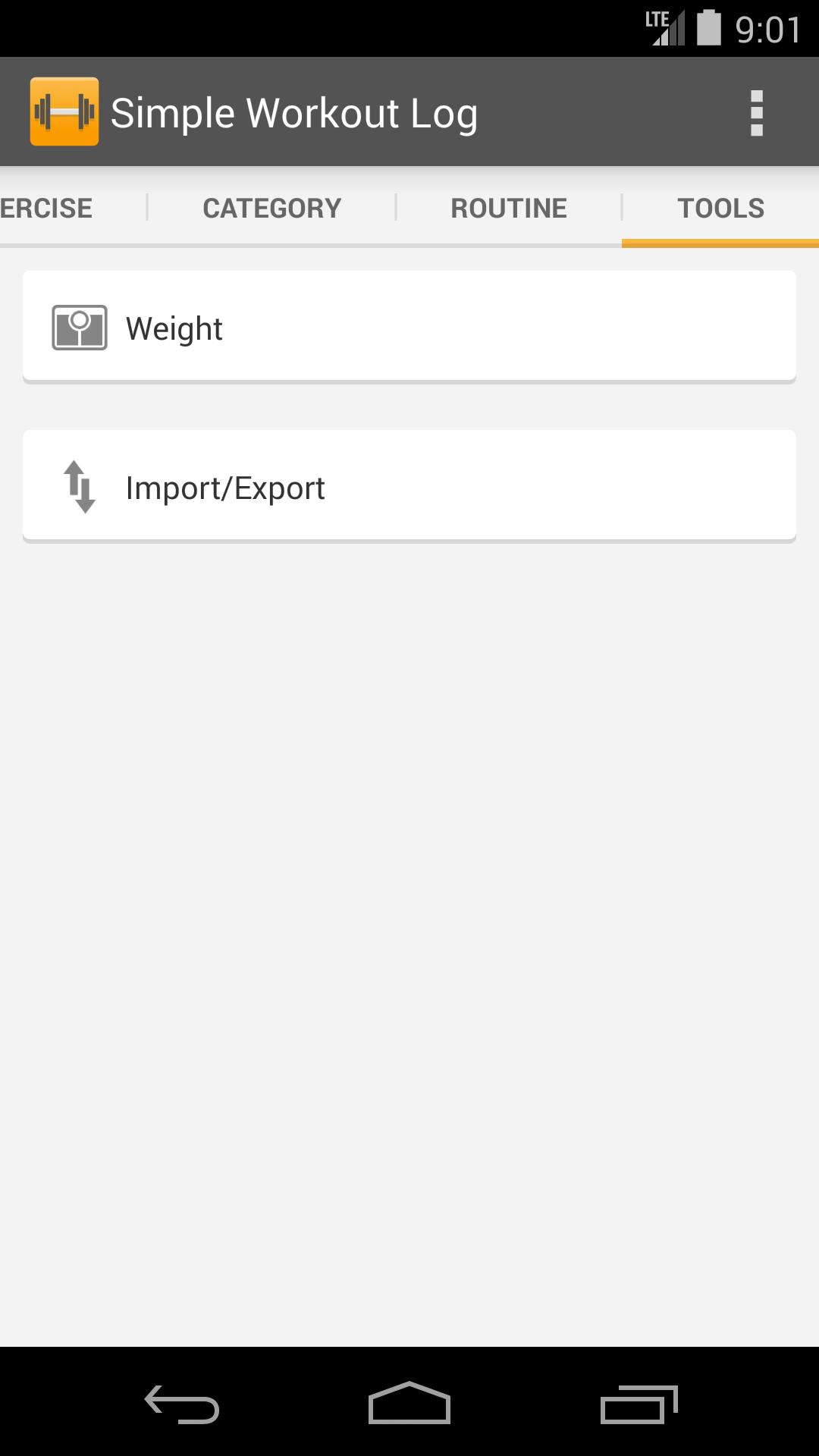Switch to the Routine tab

pos(509,208)
